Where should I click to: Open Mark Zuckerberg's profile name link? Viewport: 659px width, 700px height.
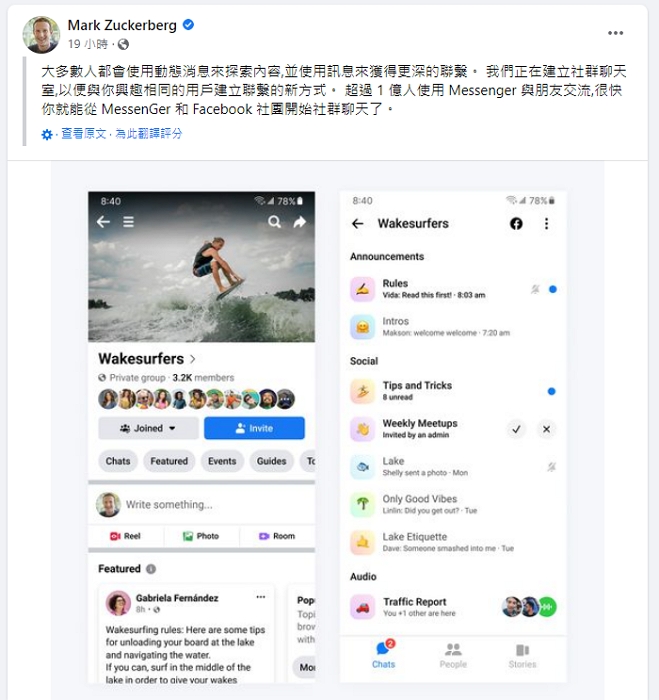coord(122,25)
